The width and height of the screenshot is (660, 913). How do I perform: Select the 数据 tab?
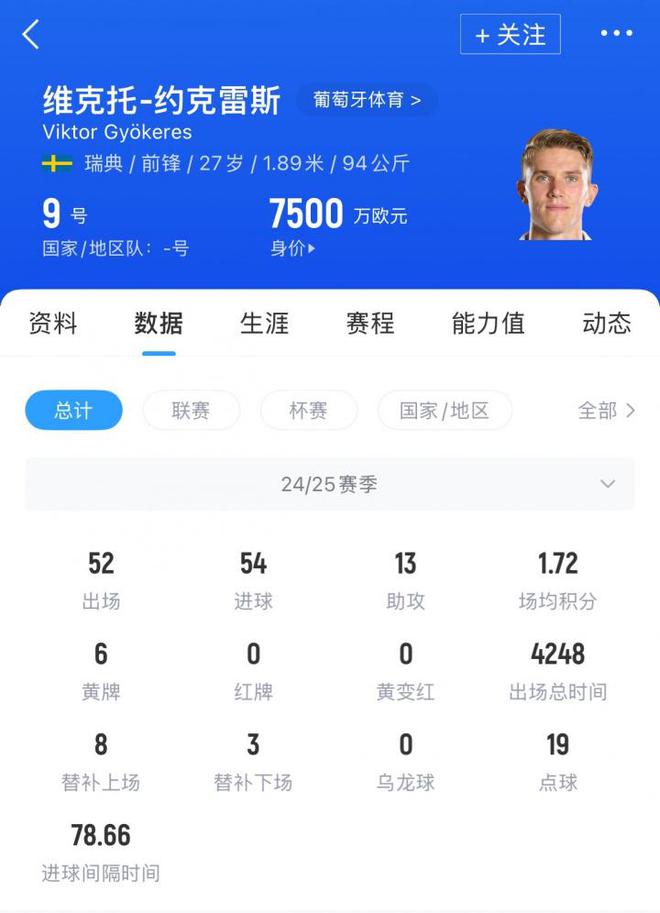click(159, 323)
